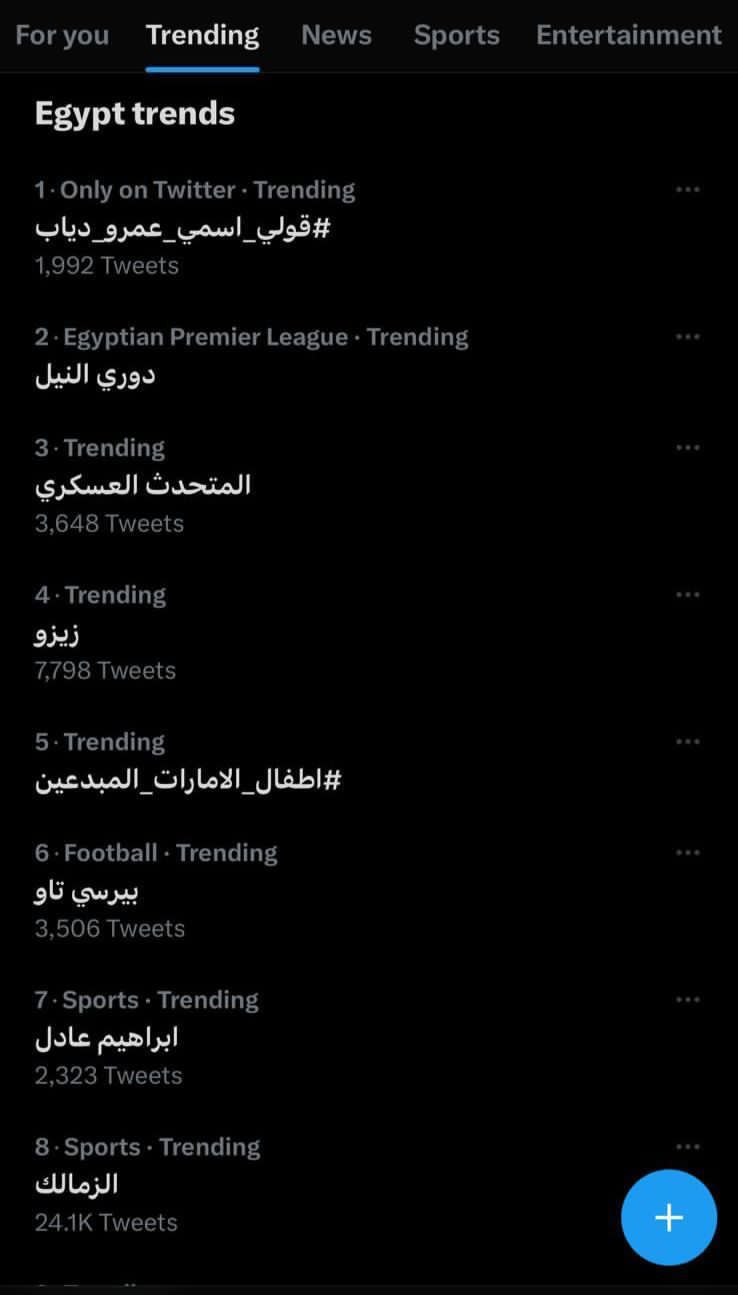Tap the three dots beside دوري النيل
Viewport: 738px width, 1295px height.
coord(687,337)
